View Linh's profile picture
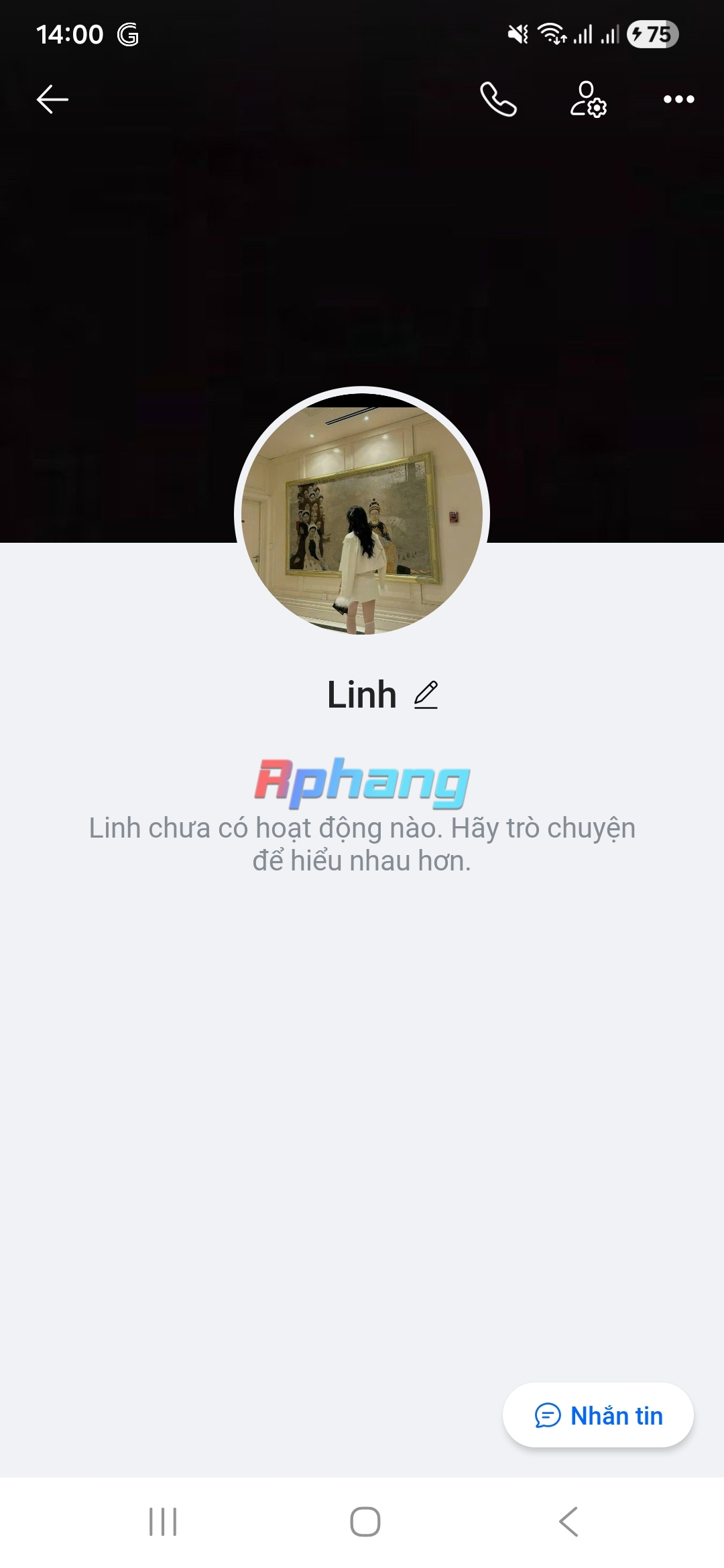 [362, 514]
